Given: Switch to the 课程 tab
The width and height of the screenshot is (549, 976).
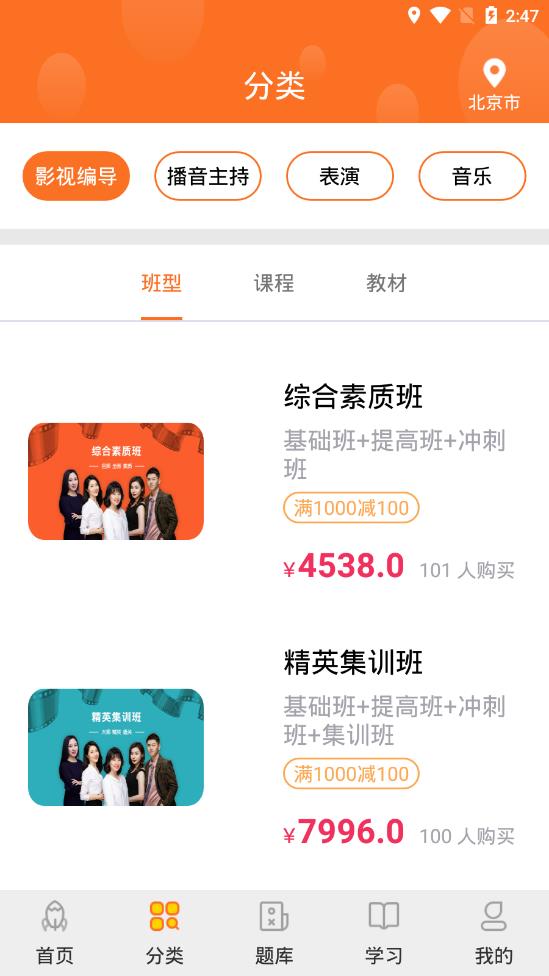Looking at the screenshot, I should pos(274,284).
